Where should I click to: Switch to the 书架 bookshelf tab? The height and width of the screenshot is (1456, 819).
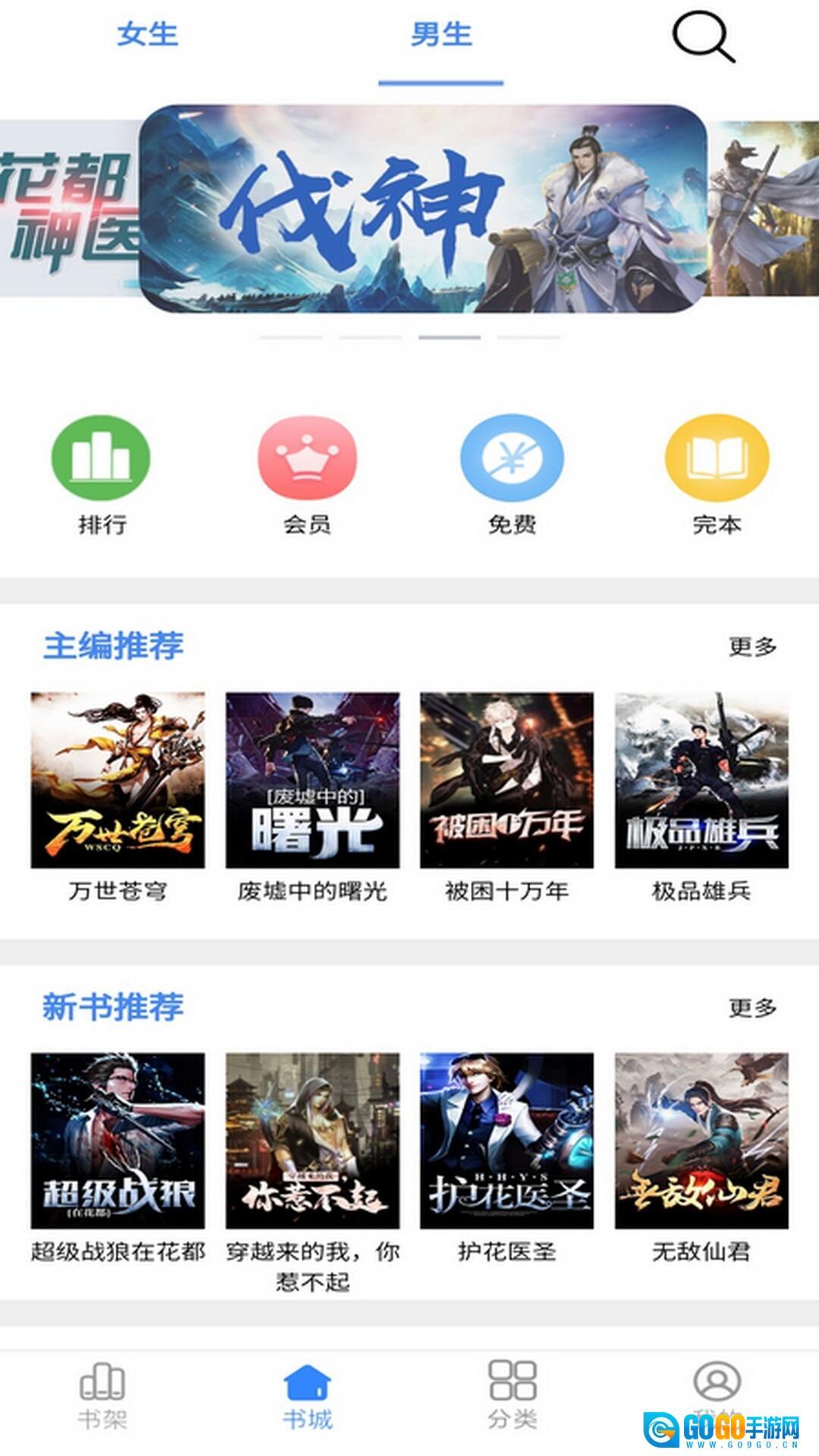coord(102,1395)
